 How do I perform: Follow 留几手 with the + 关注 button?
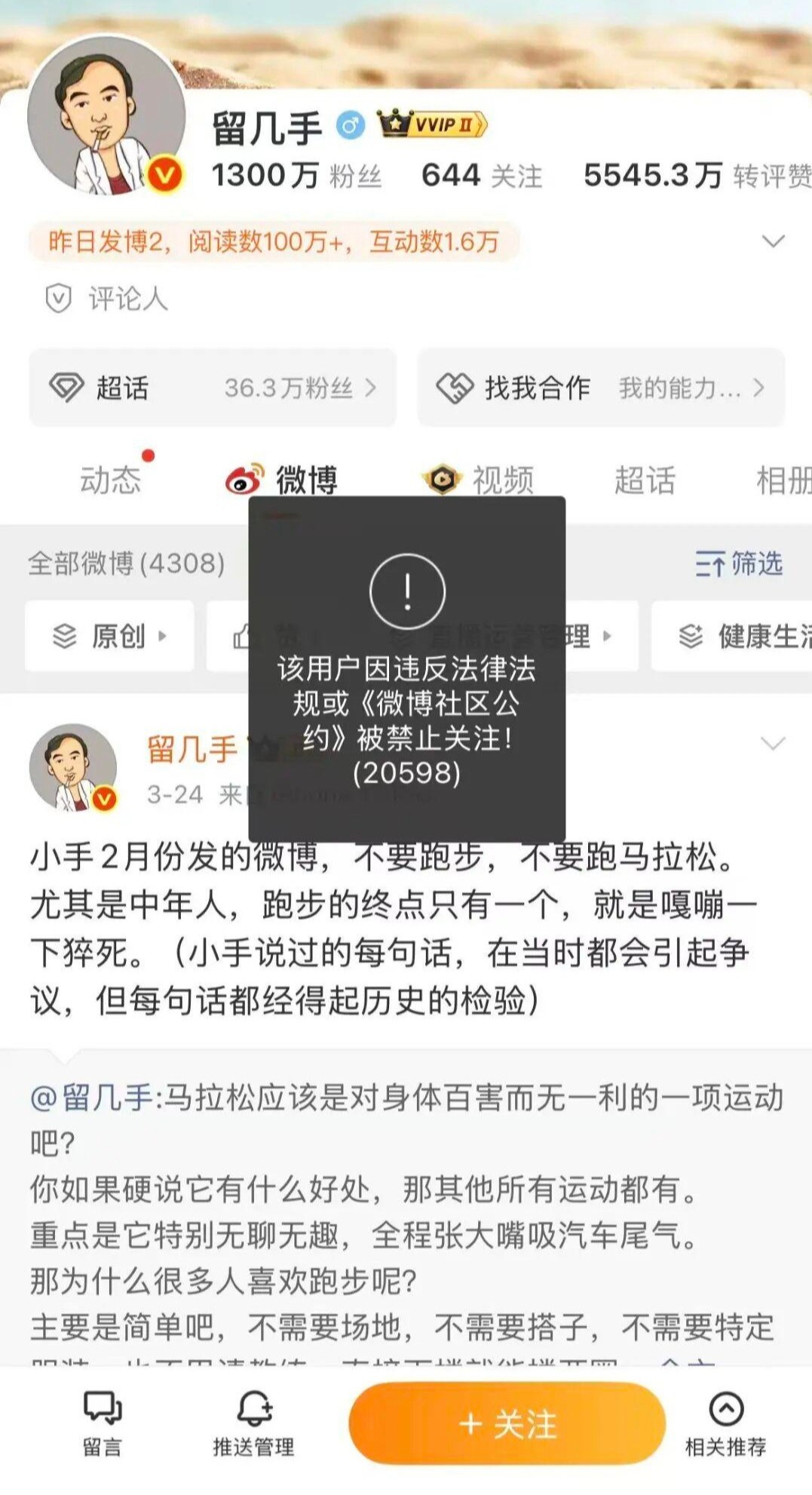click(x=507, y=1423)
